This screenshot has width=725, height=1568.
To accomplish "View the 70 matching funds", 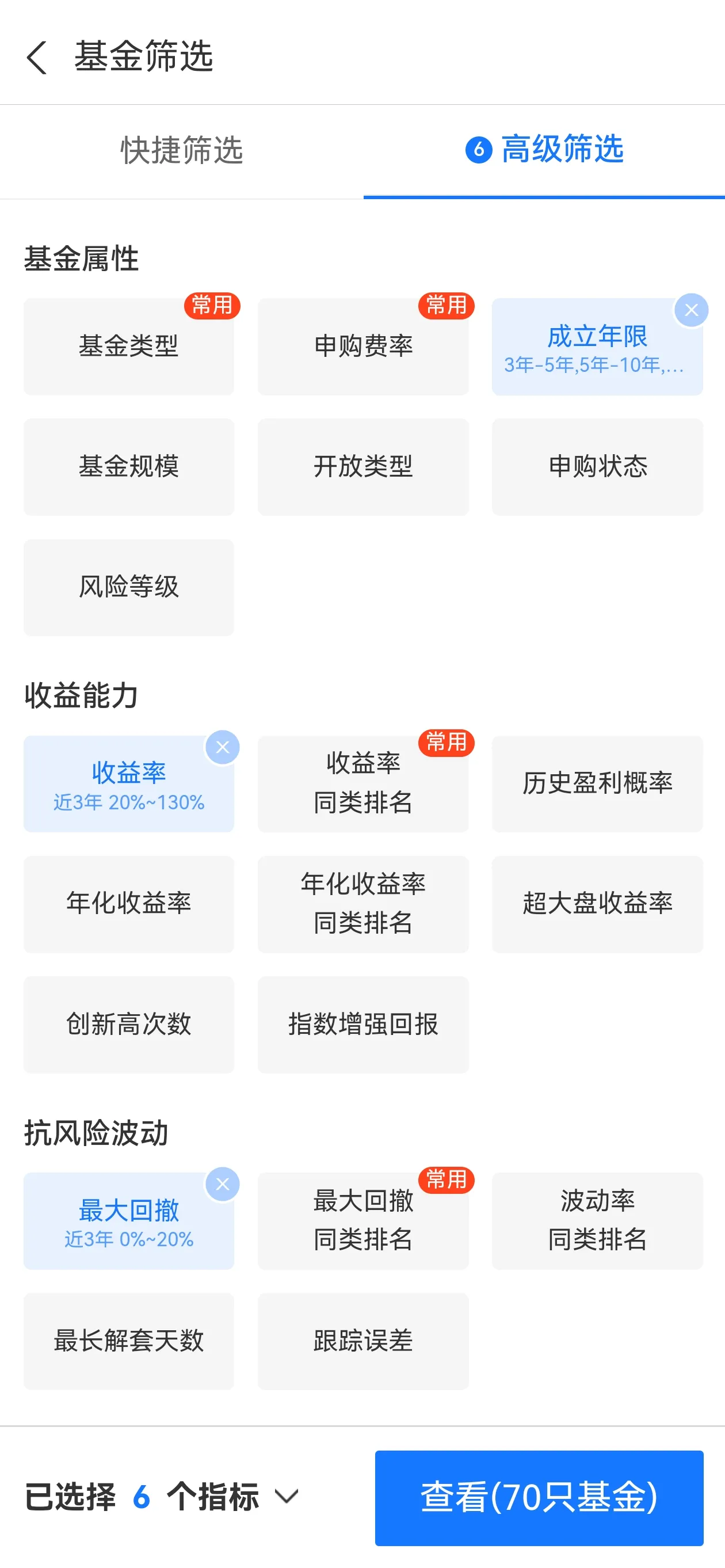I will pyautogui.click(x=539, y=1497).
